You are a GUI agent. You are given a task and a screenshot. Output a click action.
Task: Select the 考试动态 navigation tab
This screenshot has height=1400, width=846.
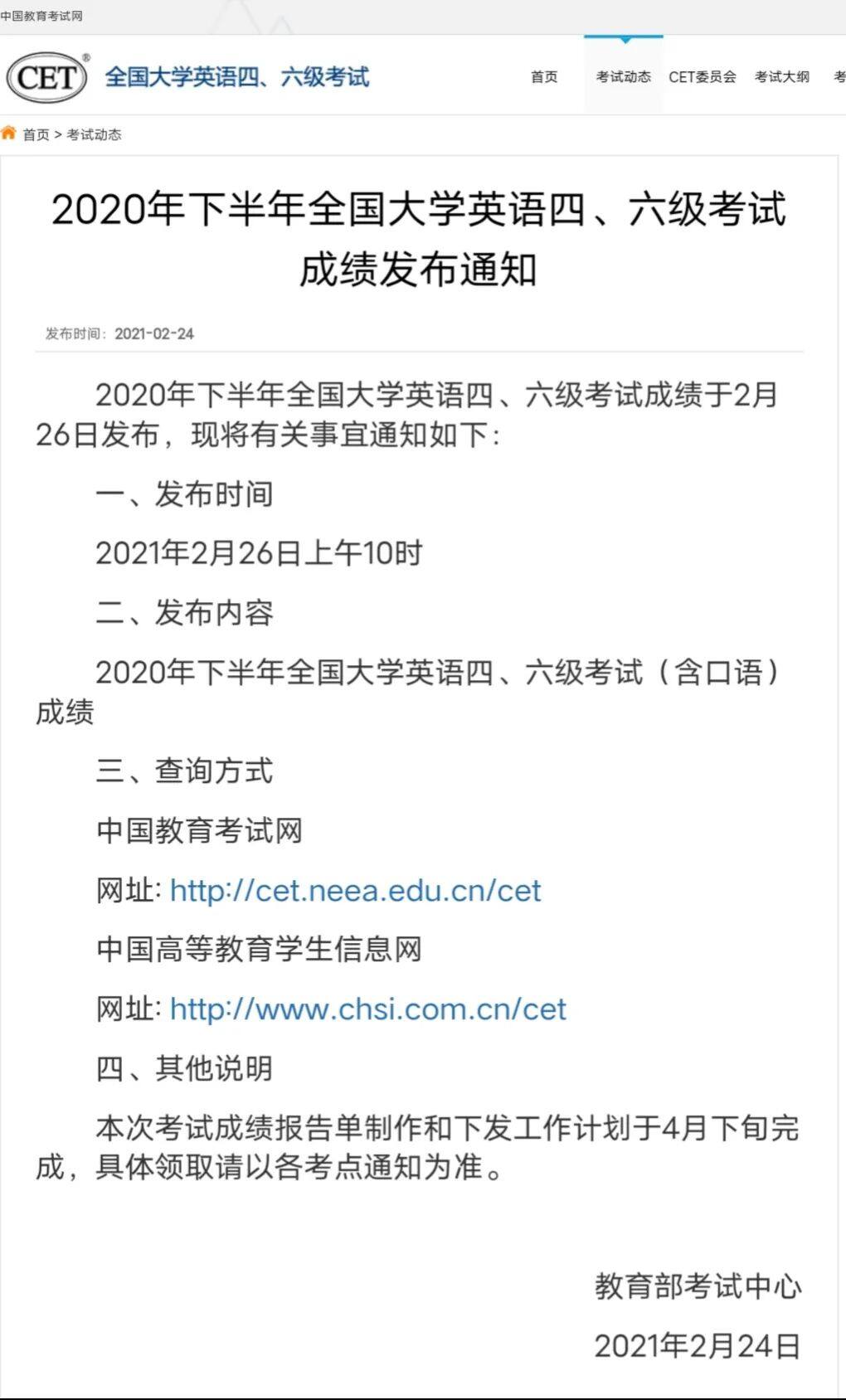pos(624,76)
